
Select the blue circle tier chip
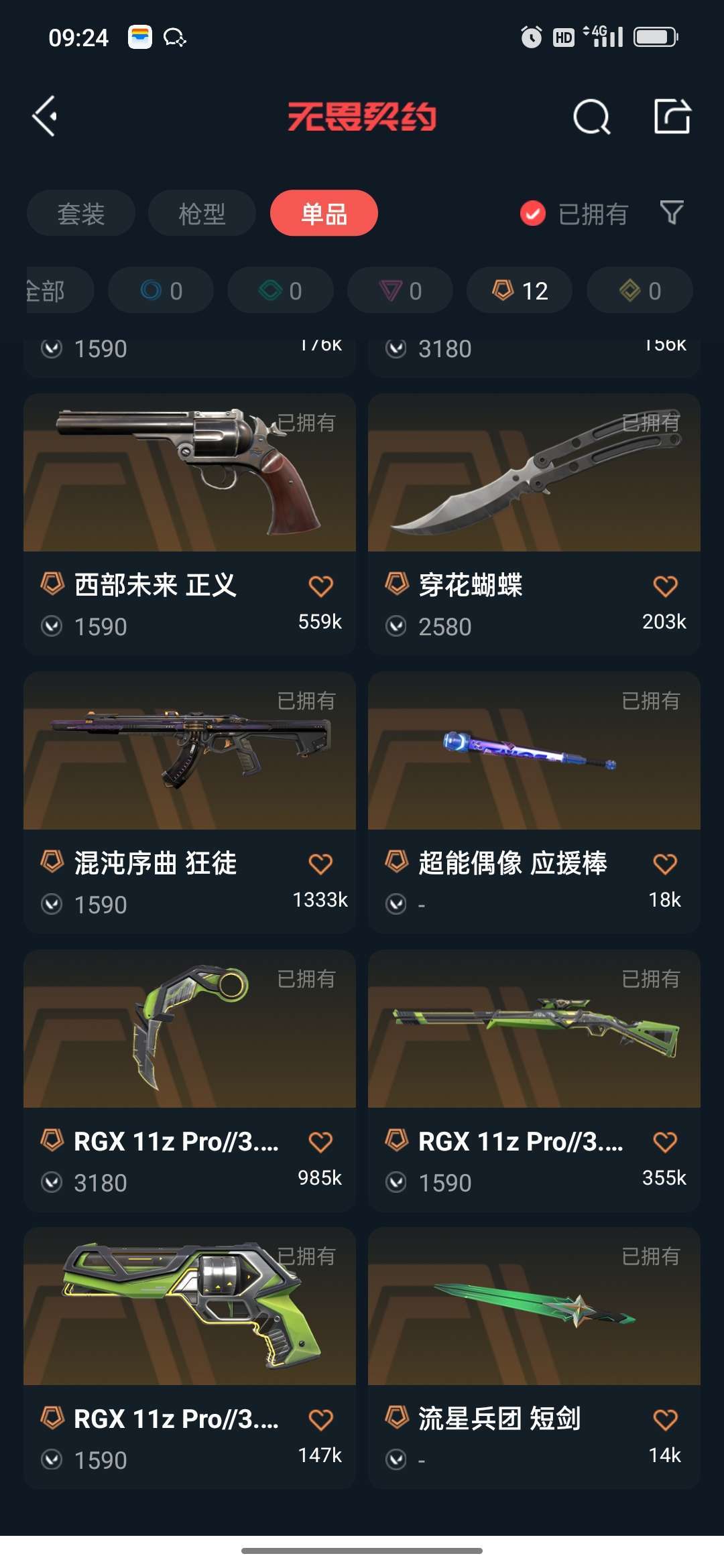tap(161, 291)
